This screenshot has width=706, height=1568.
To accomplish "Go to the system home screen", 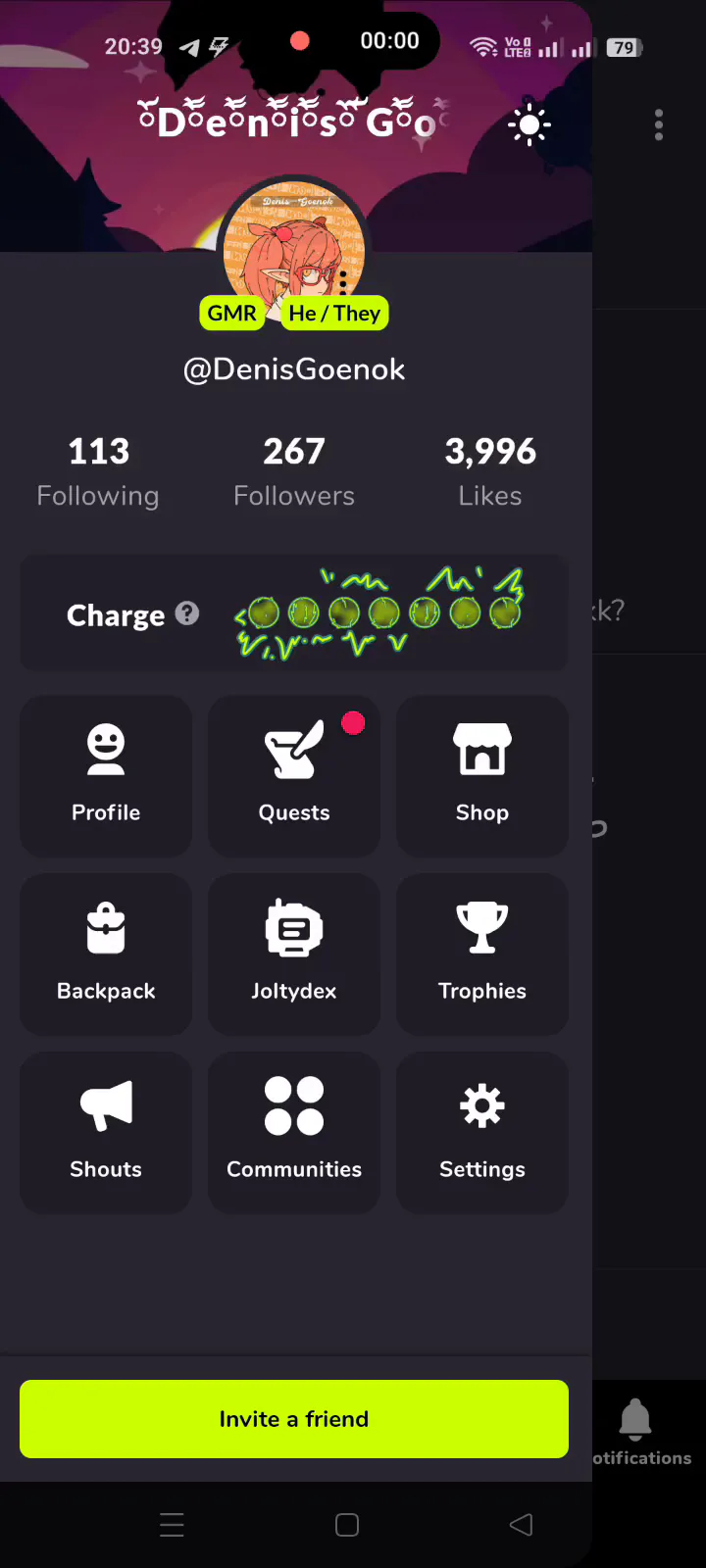I will coord(347,1525).
